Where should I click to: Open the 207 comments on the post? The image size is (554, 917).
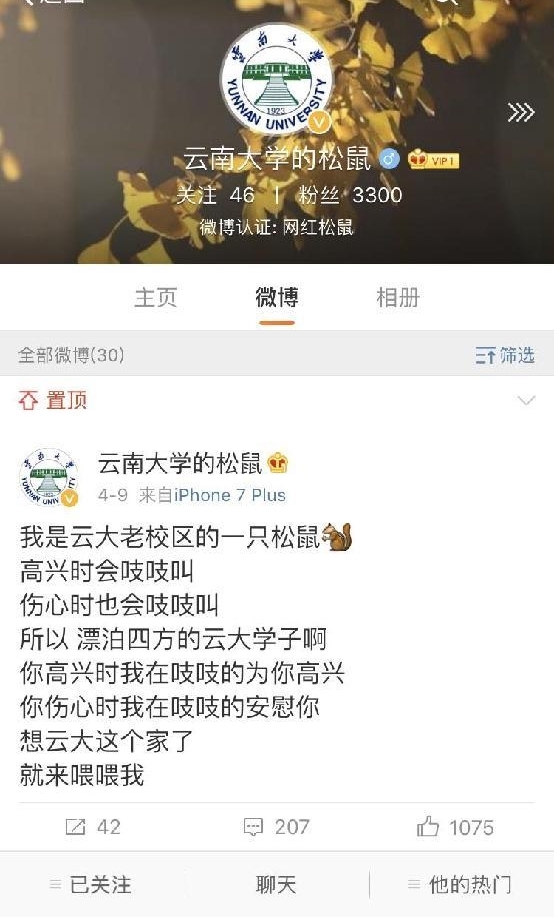point(276,827)
